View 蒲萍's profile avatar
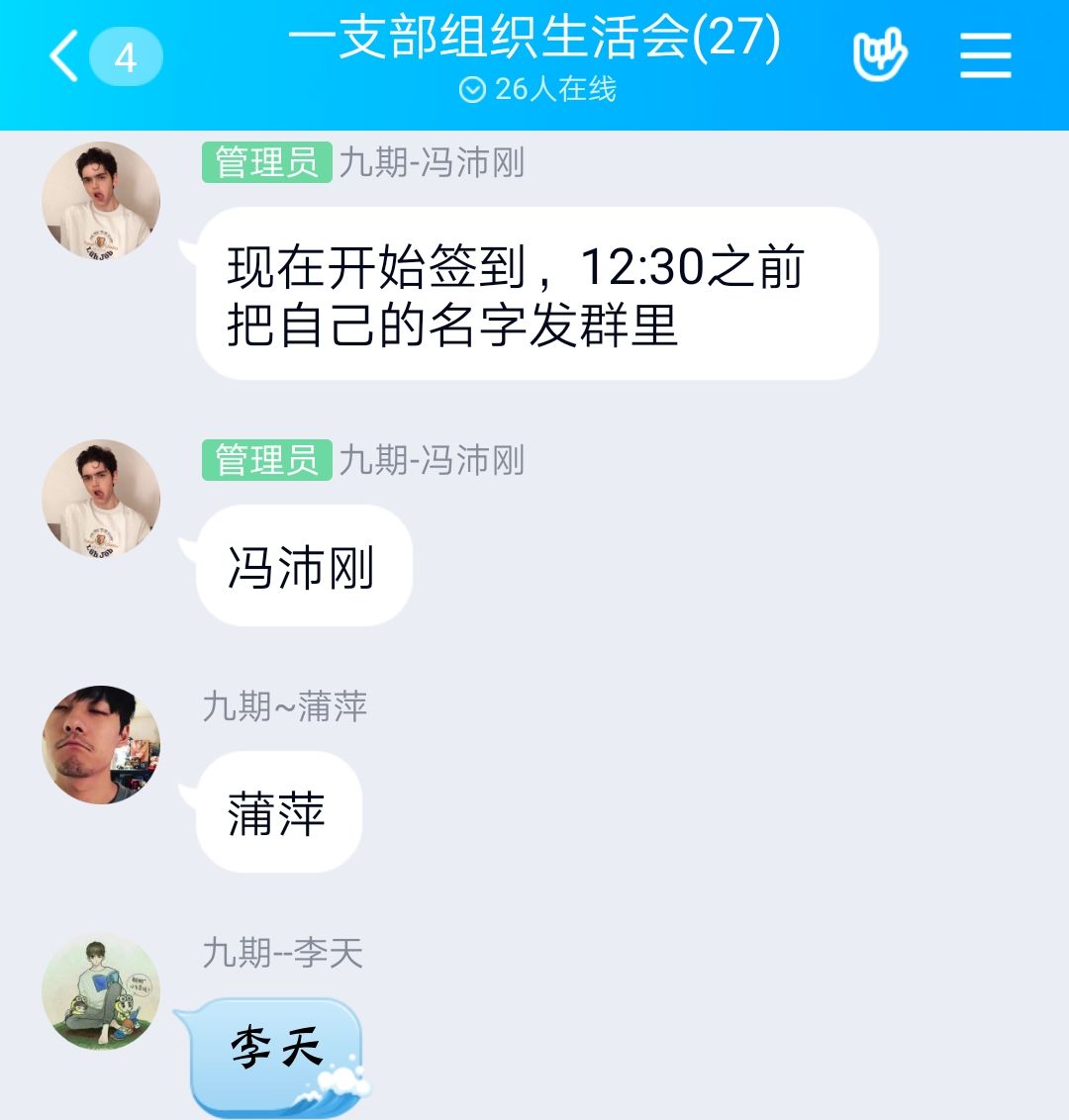 (x=101, y=744)
